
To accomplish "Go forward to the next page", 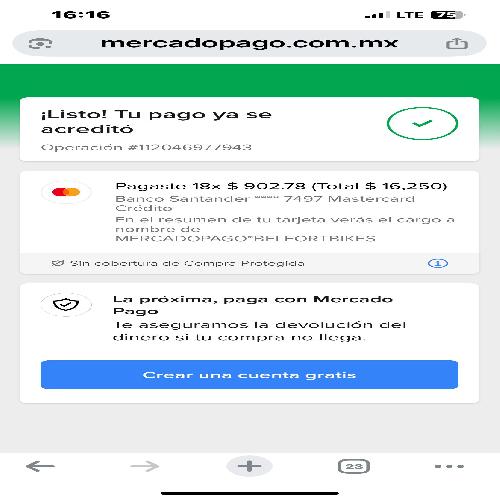I will point(145,466).
